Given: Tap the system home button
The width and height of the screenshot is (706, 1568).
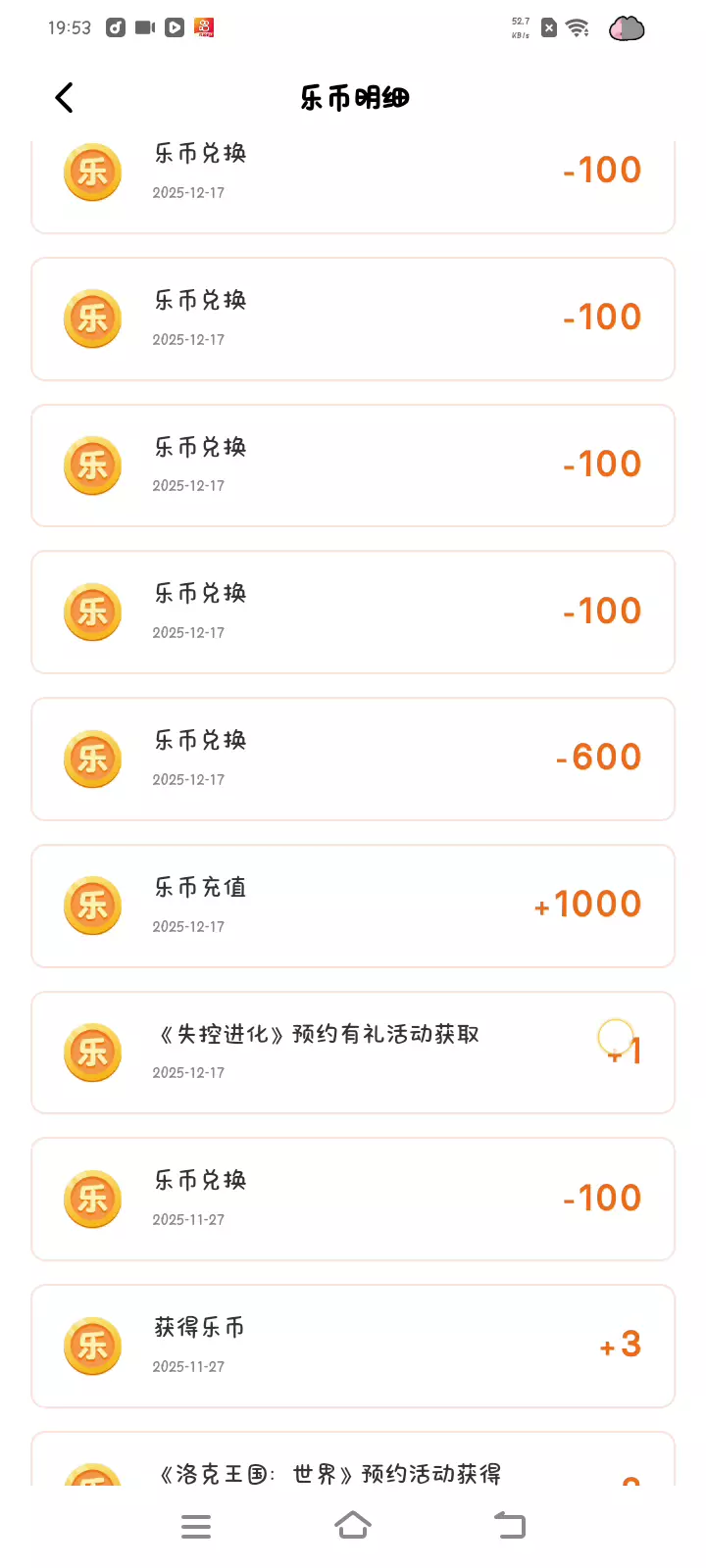Looking at the screenshot, I should 353,1525.
